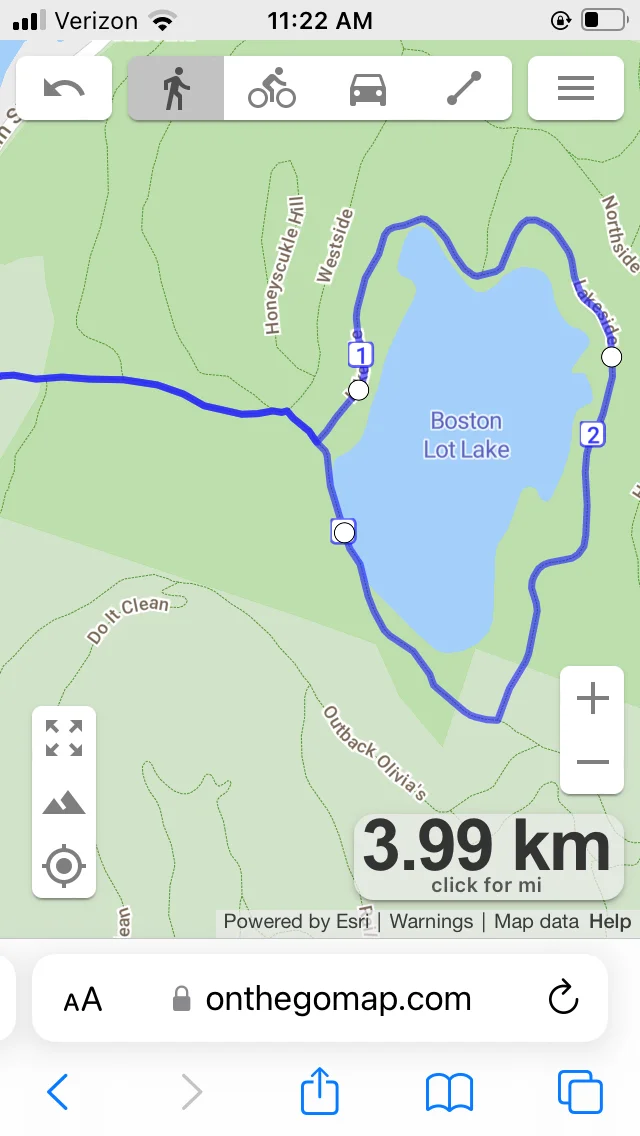The height and width of the screenshot is (1136, 640).
Task: Open the Warnings link
Action: [x=431, y=921]
